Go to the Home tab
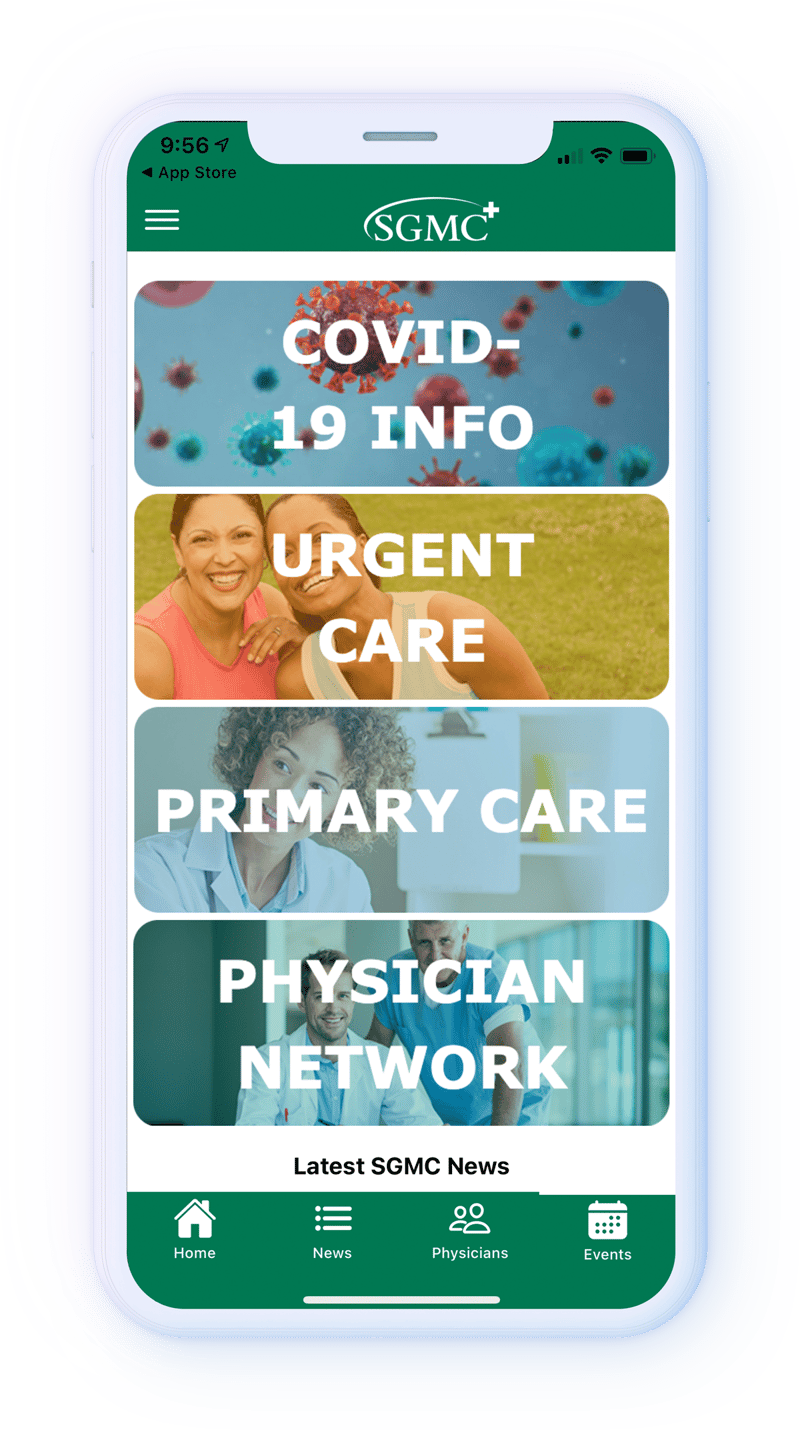The height and width of the screenshot is (1430, 800). pos(194,1230)
